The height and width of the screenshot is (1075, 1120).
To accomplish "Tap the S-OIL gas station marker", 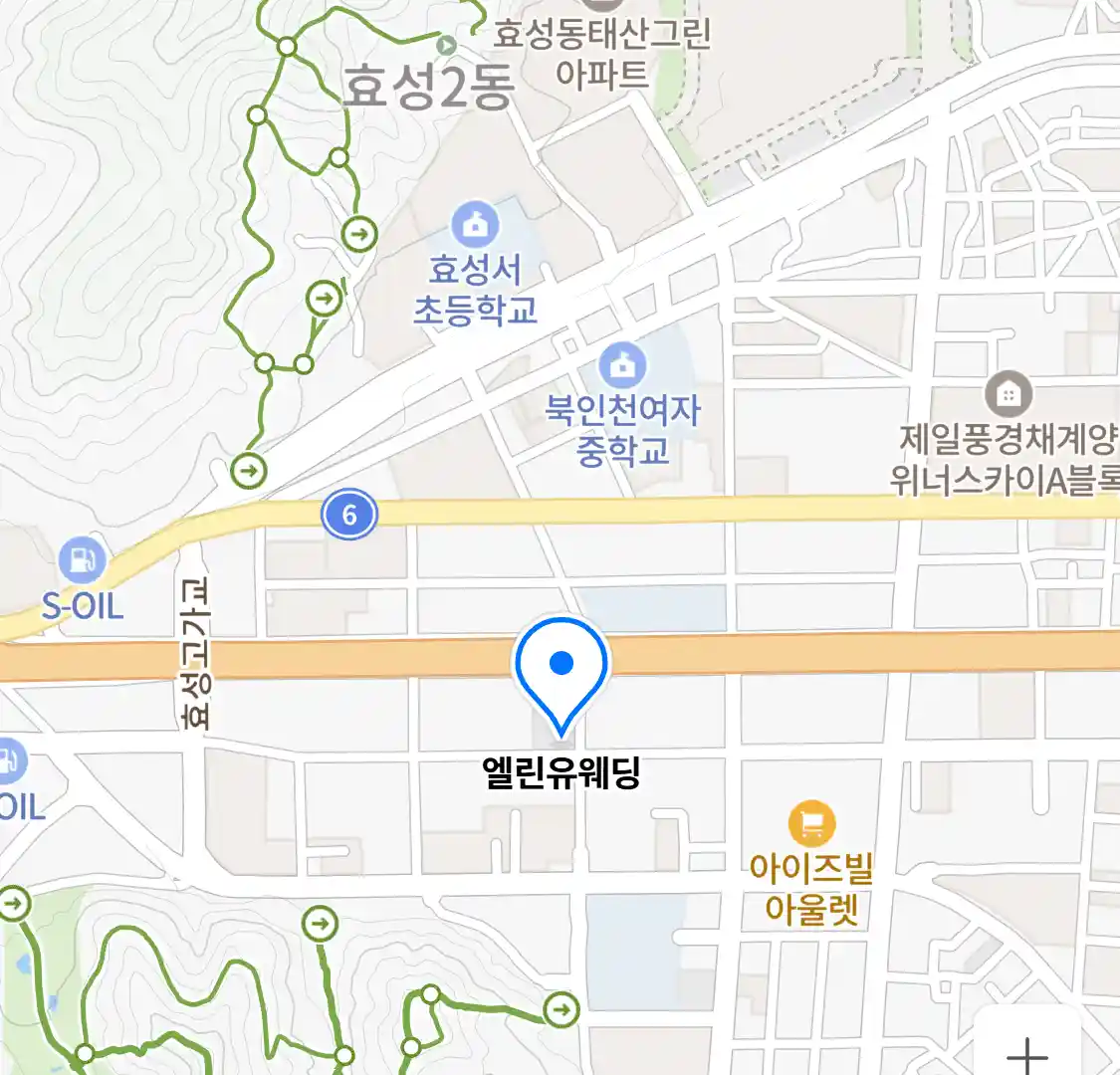I will pos(82,561).
